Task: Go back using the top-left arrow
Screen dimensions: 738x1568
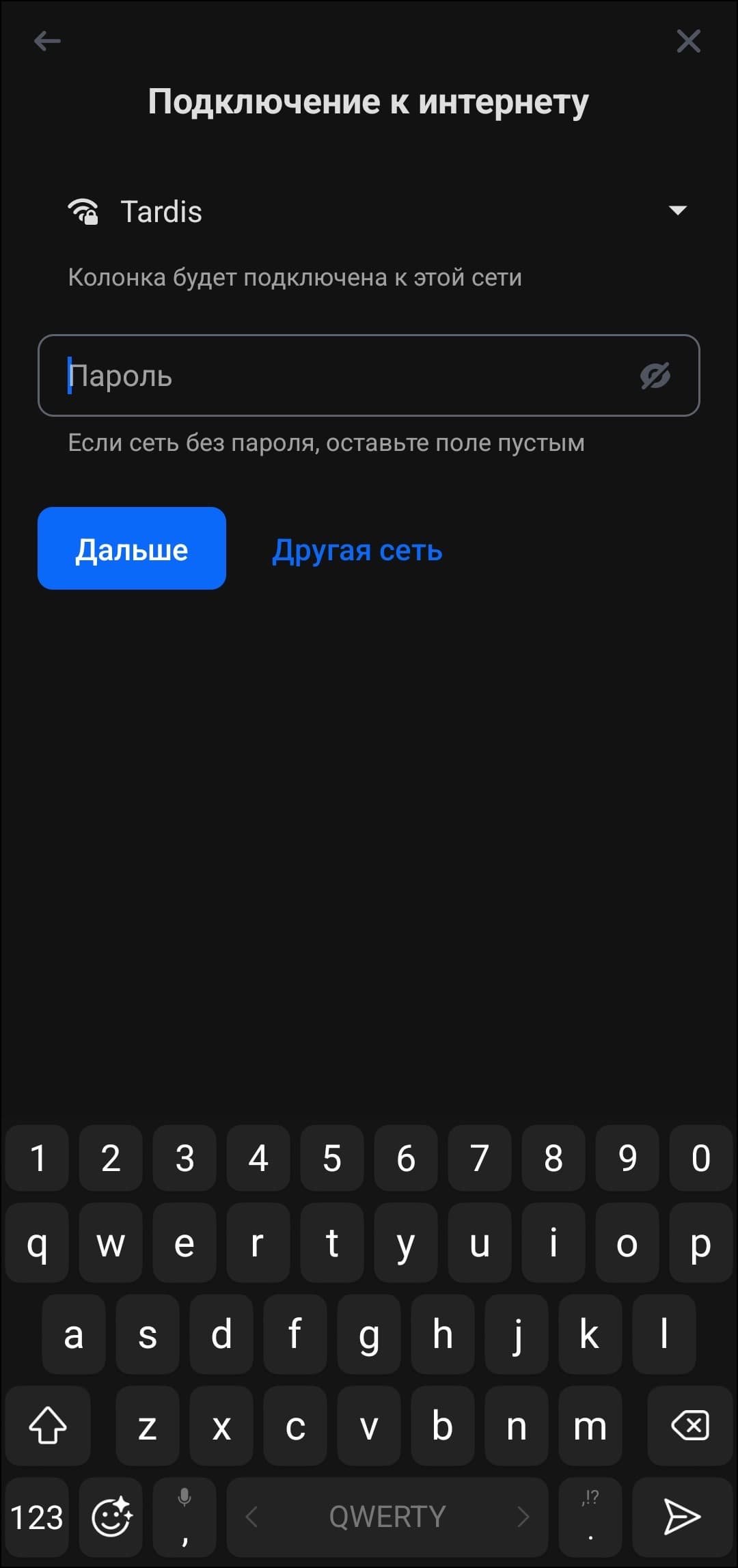Action: 47,41
